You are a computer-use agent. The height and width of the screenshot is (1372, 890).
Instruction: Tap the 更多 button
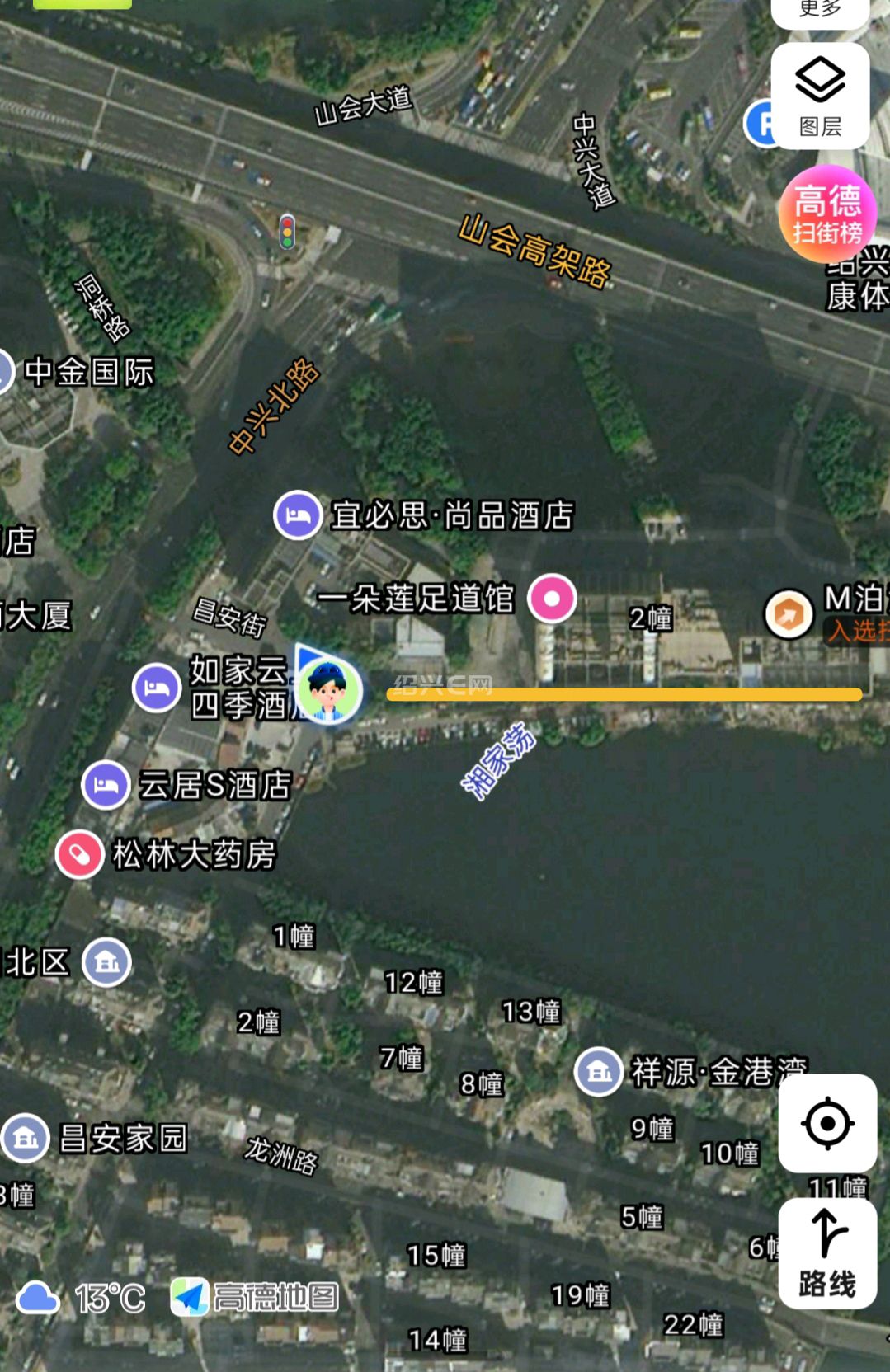819,10
